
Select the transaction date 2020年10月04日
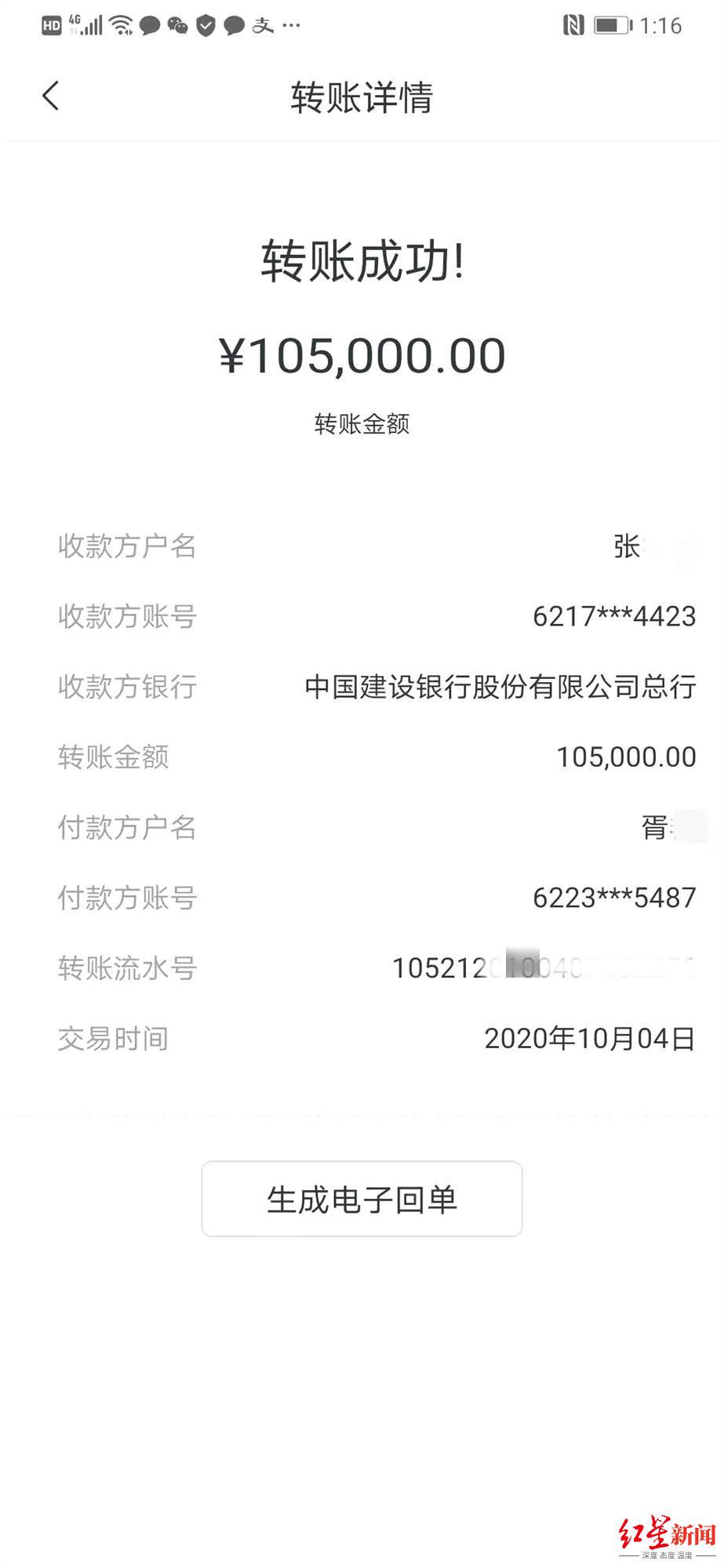(x=590, y=1037)
